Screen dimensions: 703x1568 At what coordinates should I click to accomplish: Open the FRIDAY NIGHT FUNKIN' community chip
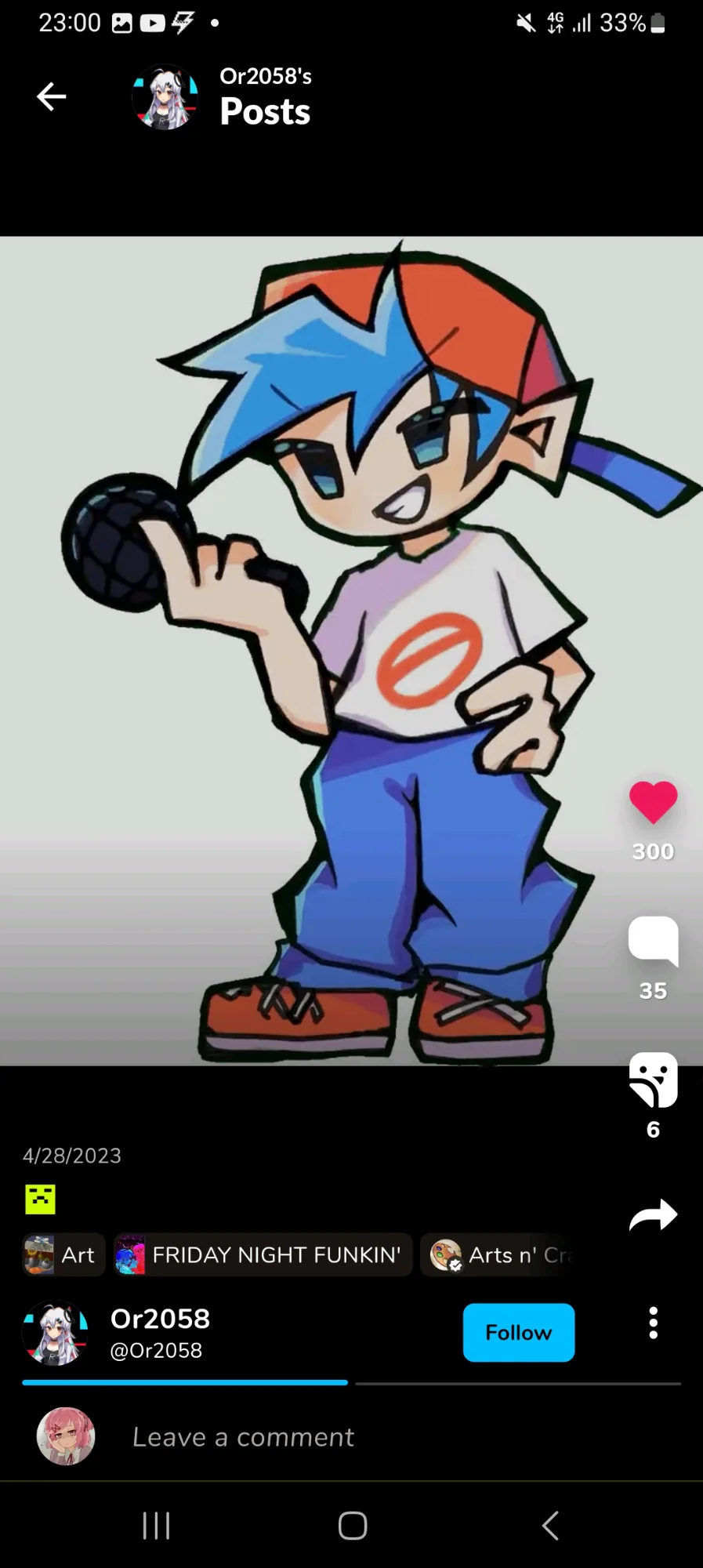click(263, 1255)
